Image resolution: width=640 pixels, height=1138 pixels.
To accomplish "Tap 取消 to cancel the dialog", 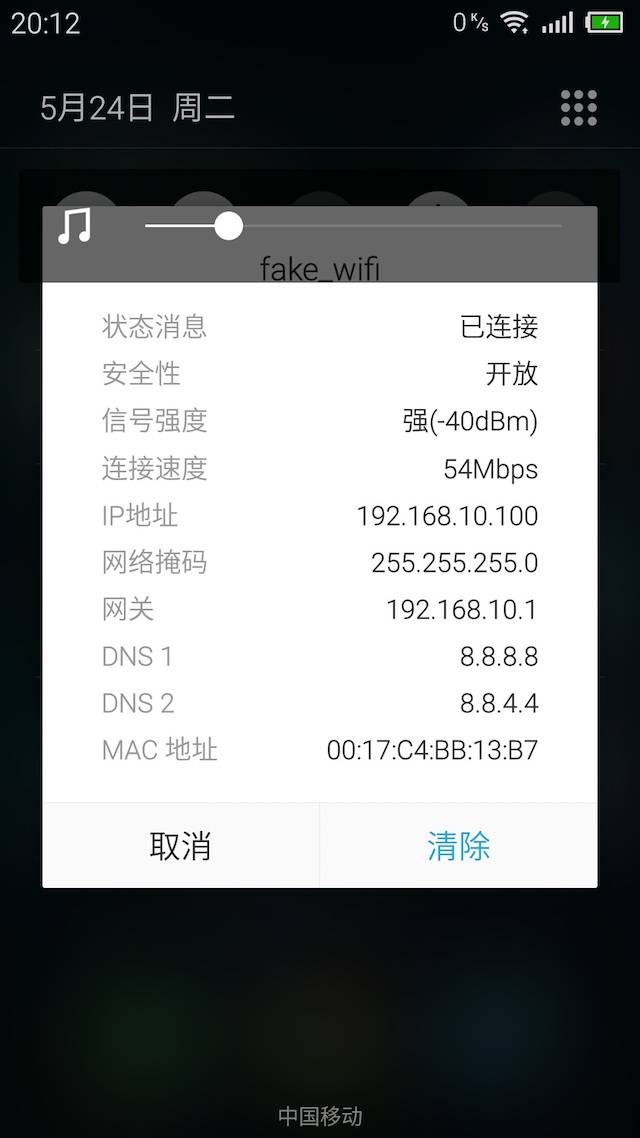I will coord(180,846).
